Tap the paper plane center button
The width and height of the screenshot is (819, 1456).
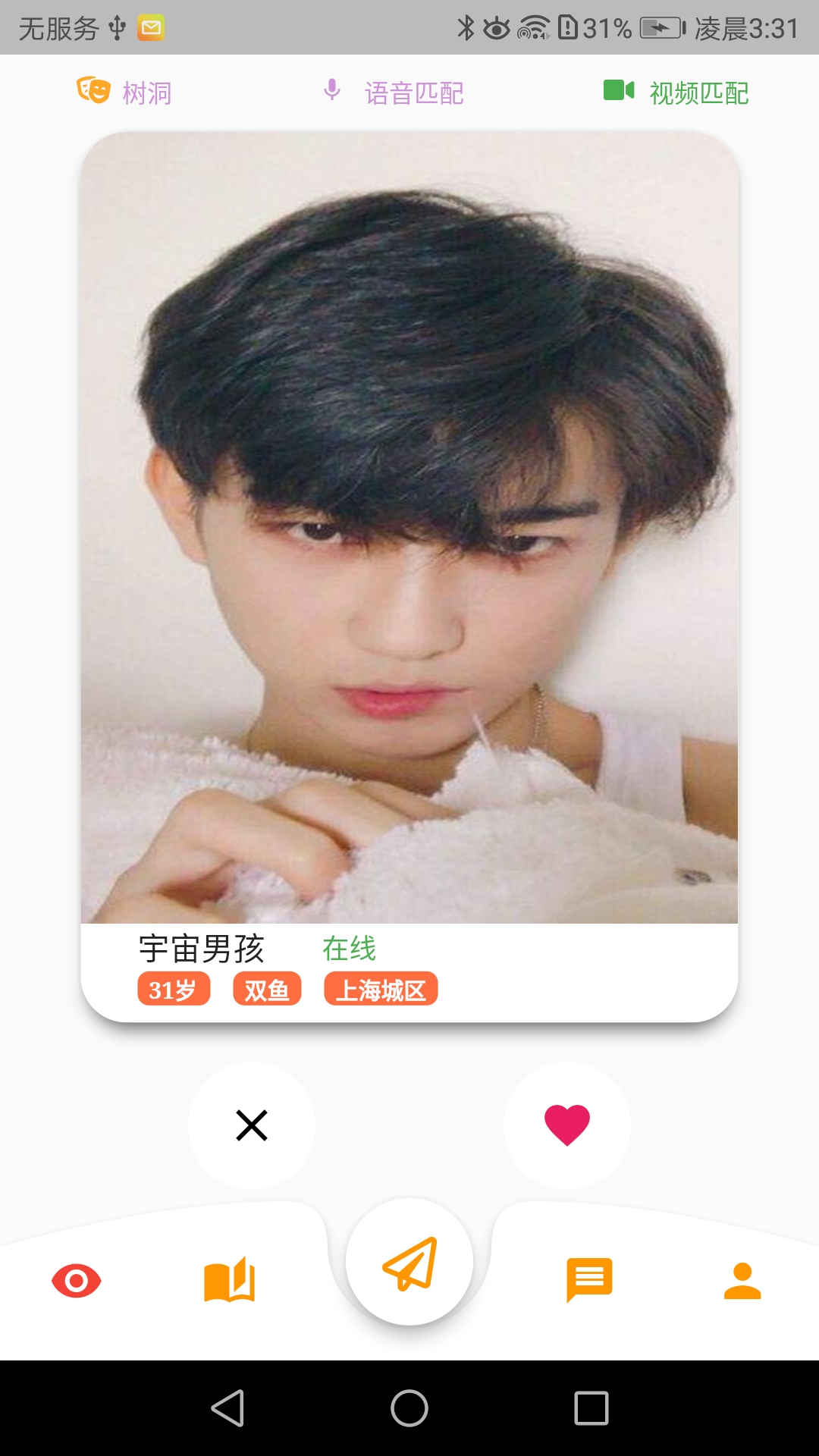tap(409, 1263)
